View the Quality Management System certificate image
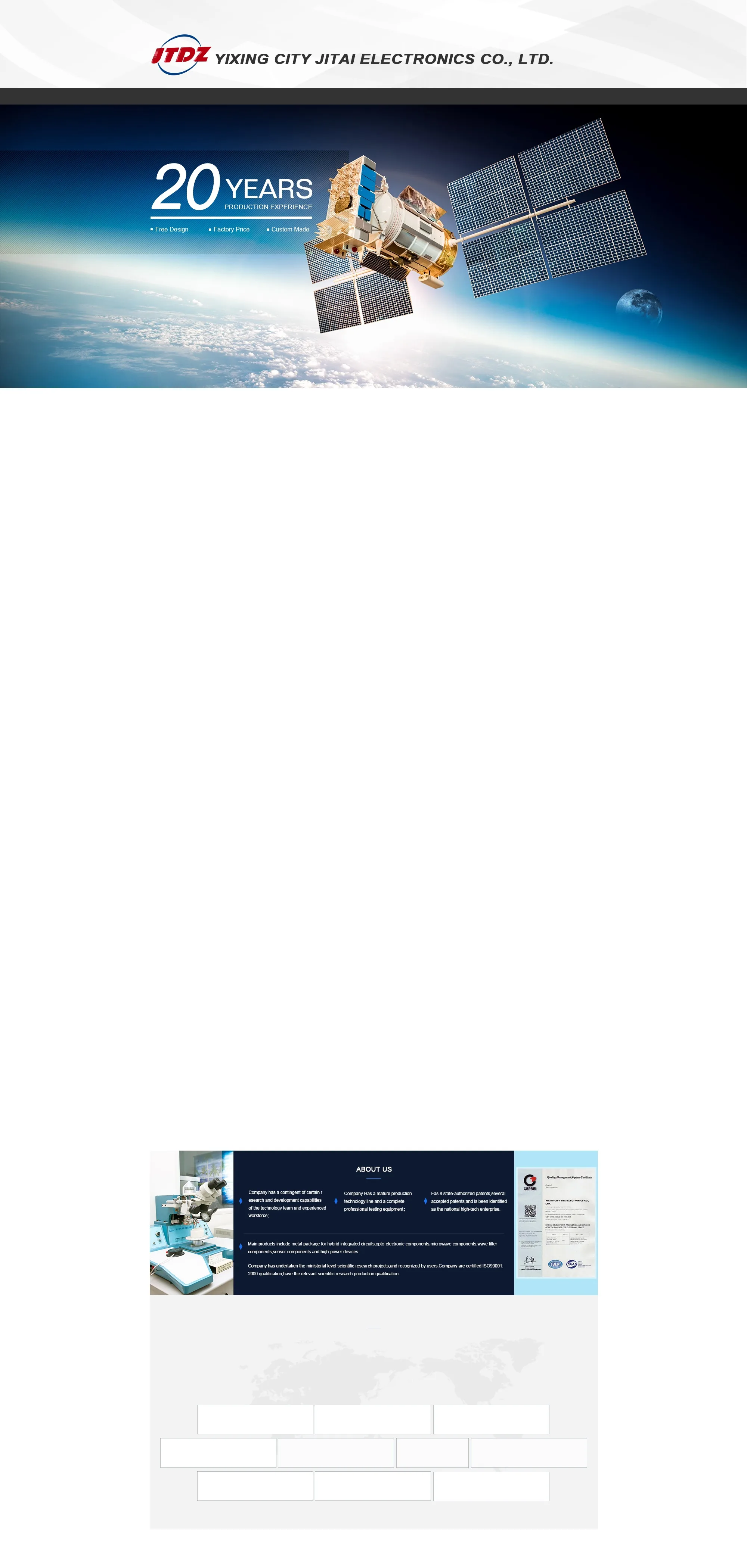The image size is (747, 1568). pos(556,1222)
